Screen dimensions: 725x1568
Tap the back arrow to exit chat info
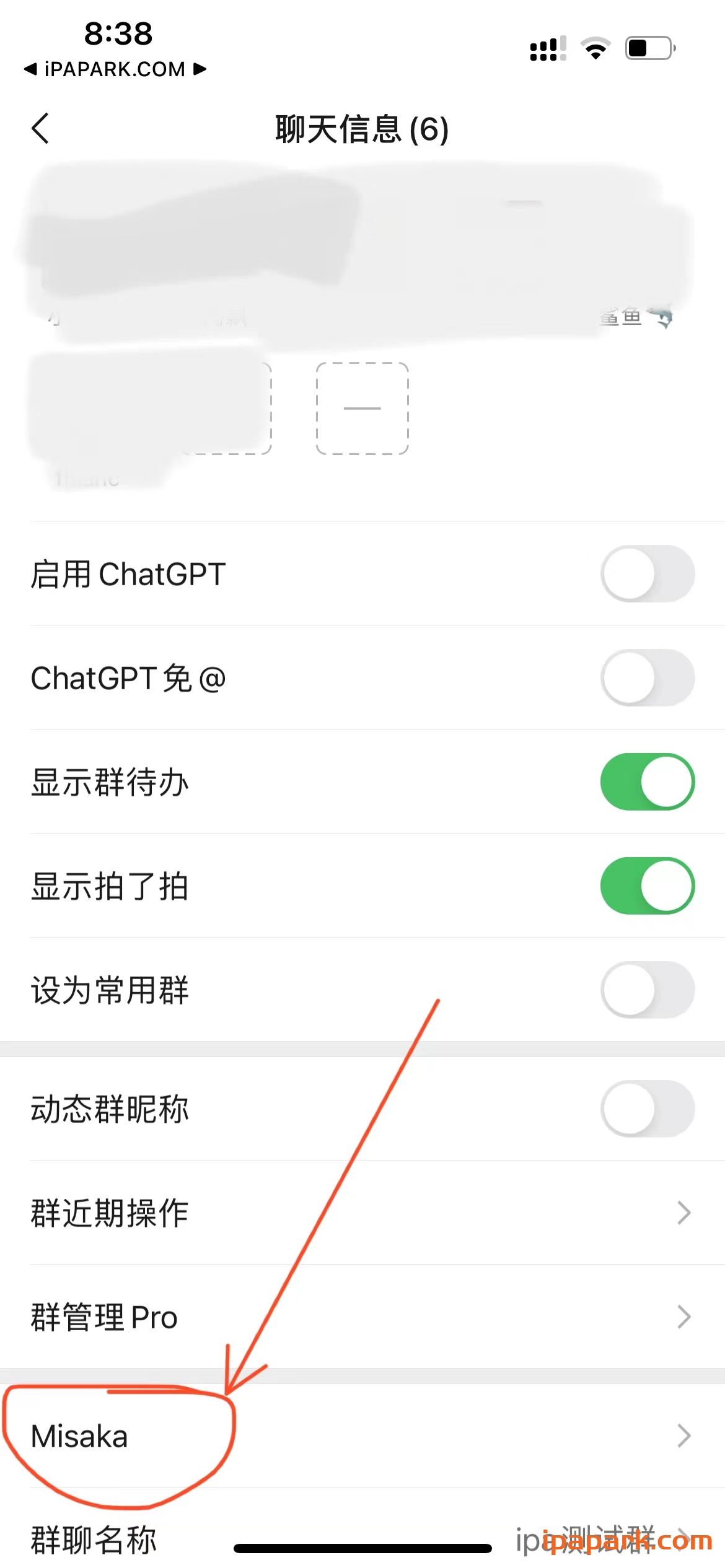click(x=41, y=128)
